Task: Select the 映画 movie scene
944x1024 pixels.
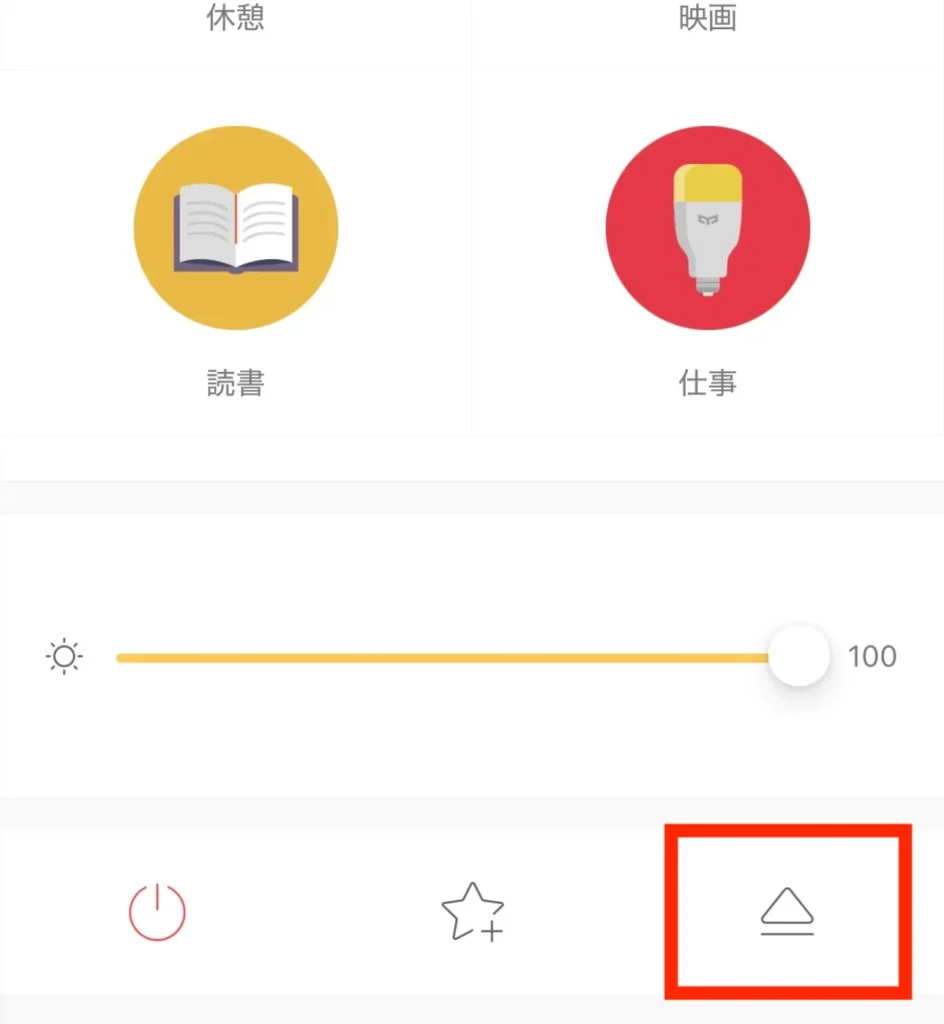Action: click(707, 20)
